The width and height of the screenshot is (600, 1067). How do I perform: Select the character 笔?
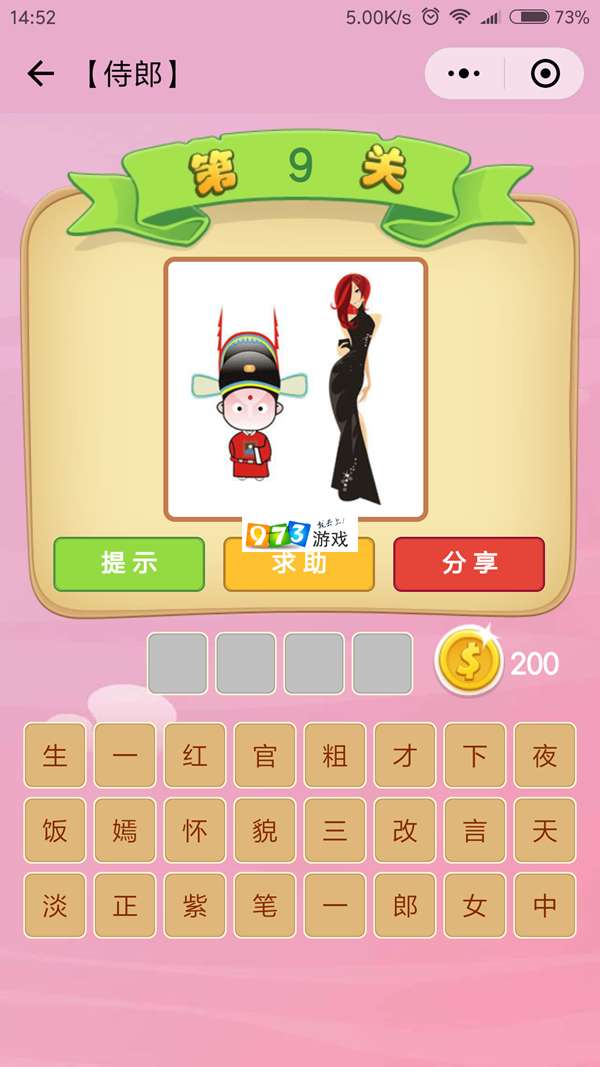[265, 906]
